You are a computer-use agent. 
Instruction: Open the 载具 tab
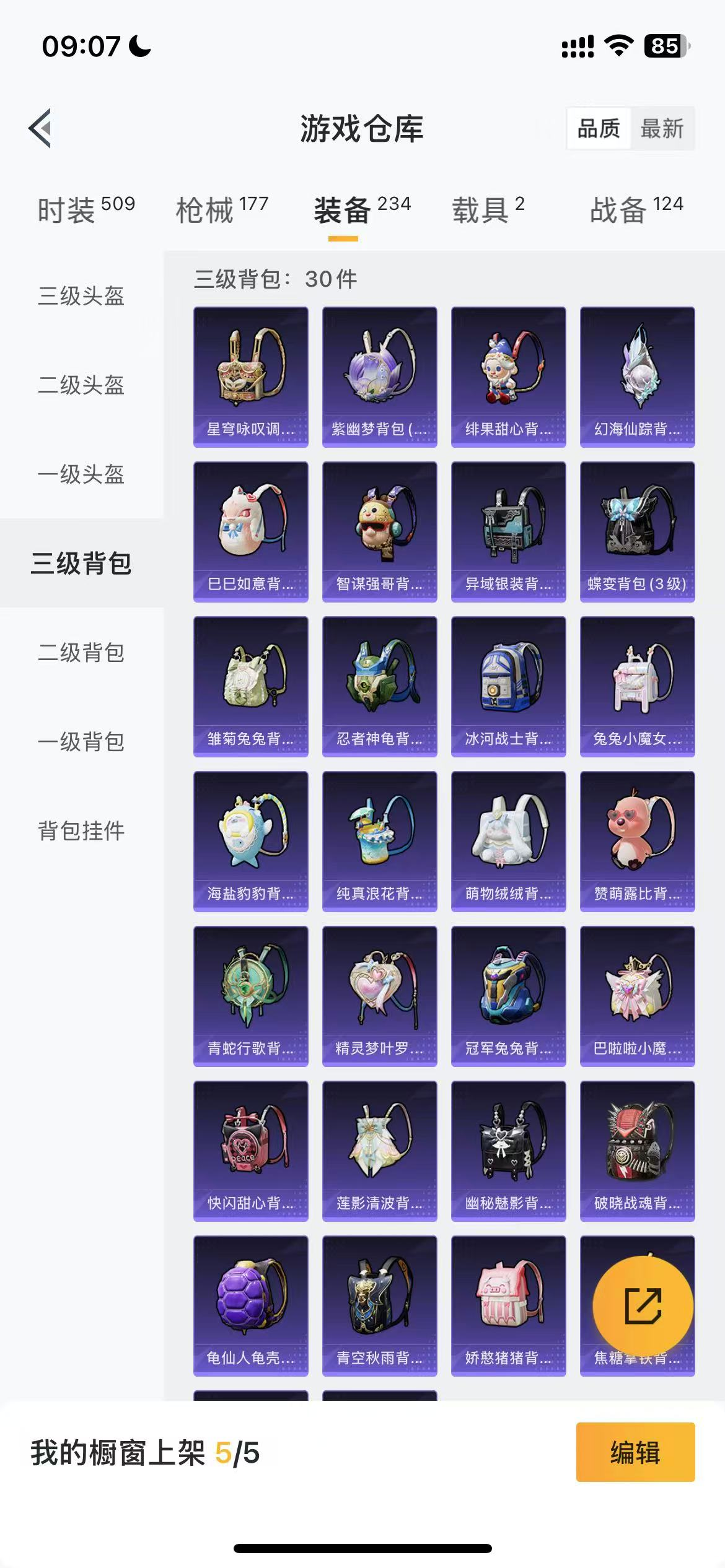click(488, 210)
